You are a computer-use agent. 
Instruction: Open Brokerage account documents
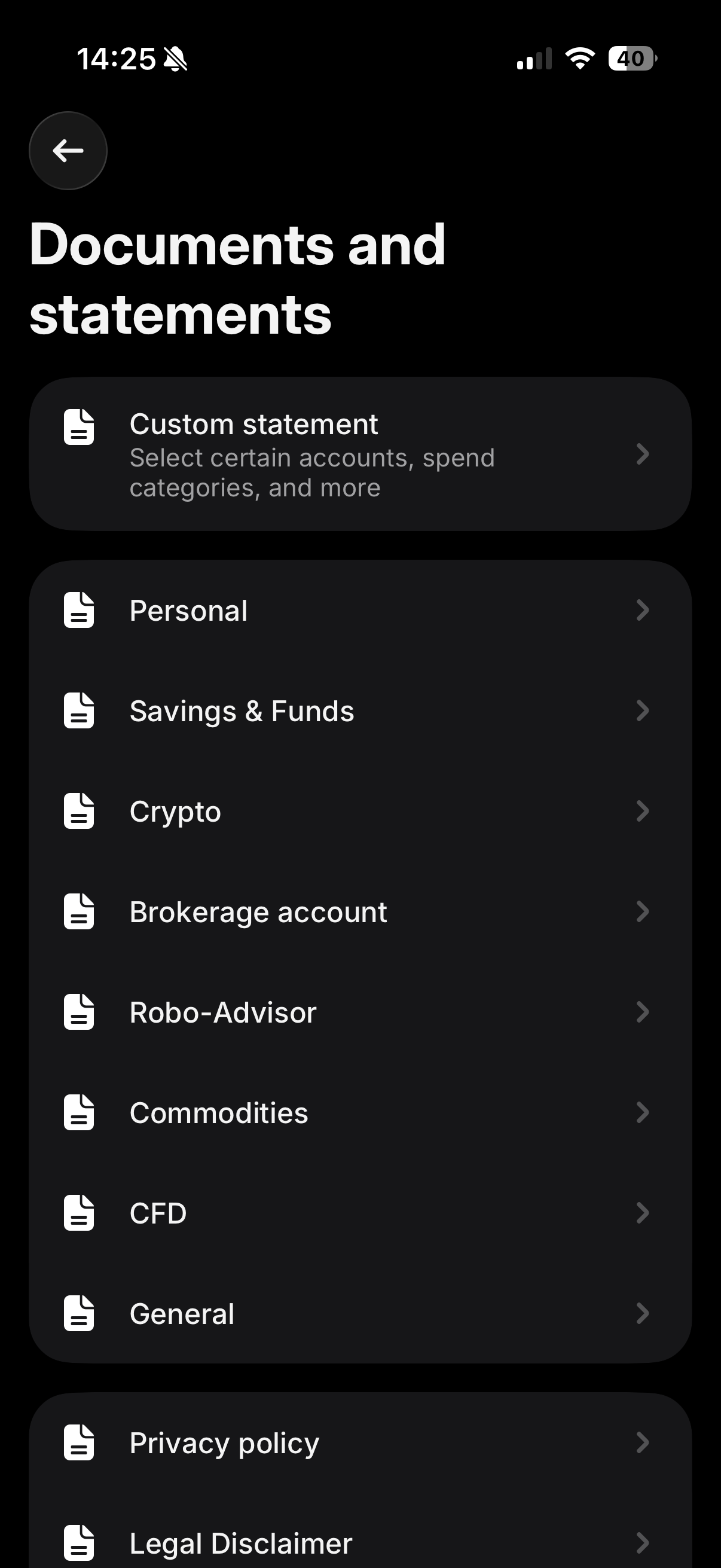point(360,911)
